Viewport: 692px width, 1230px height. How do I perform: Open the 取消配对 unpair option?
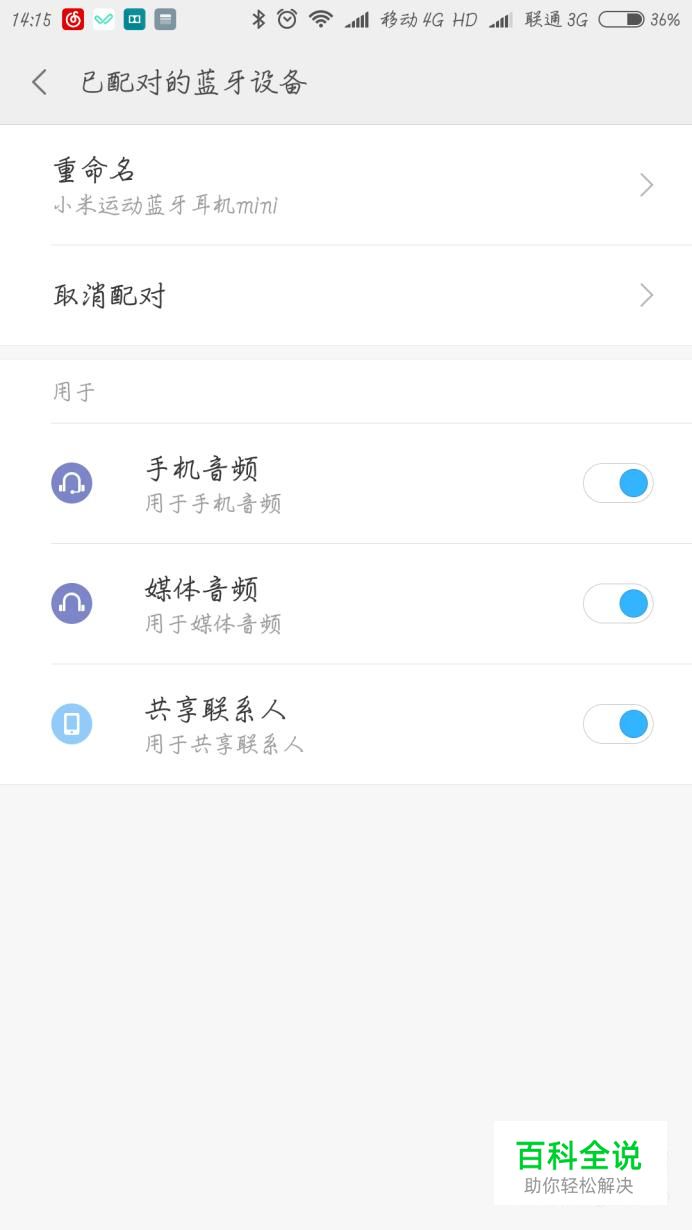(x=346, y=296)
